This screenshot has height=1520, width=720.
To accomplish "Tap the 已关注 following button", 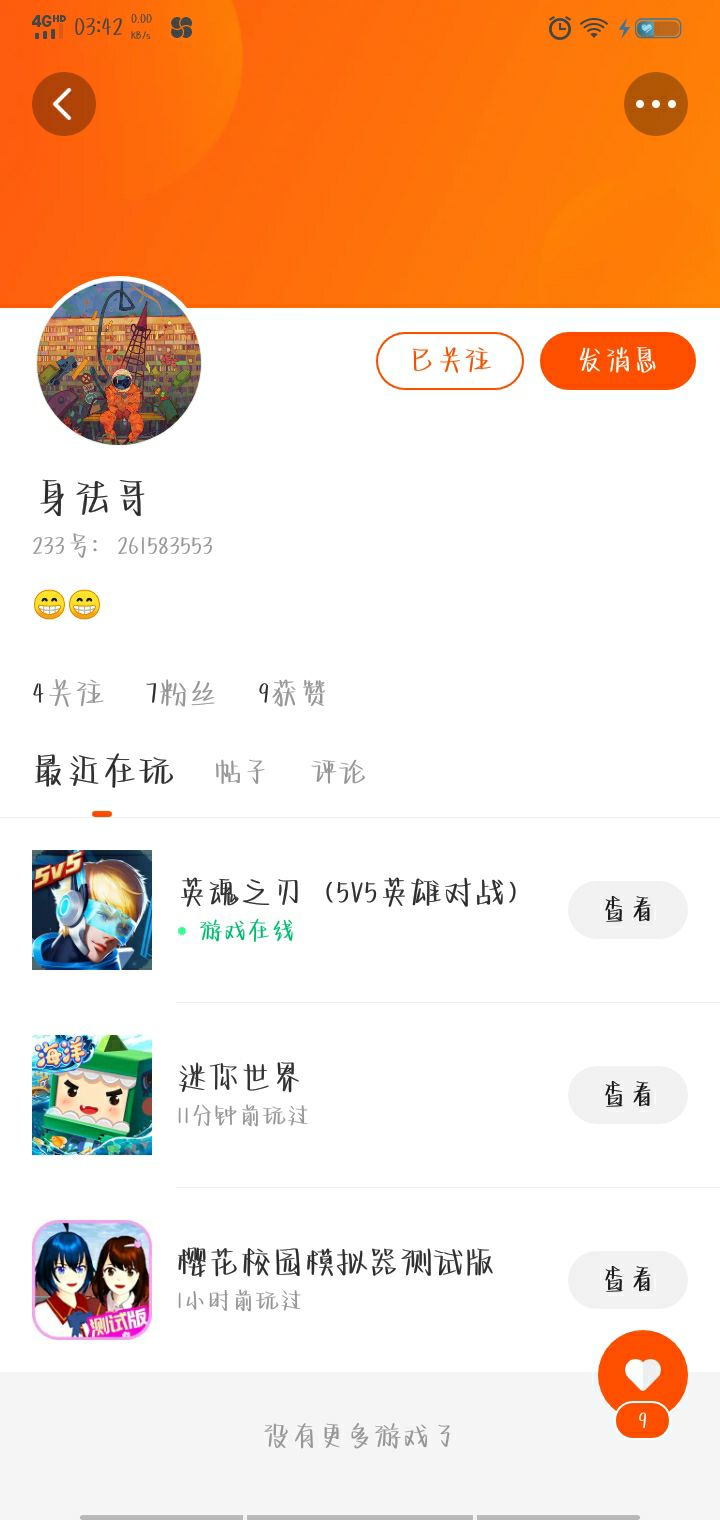I will [x=450, y=360].
